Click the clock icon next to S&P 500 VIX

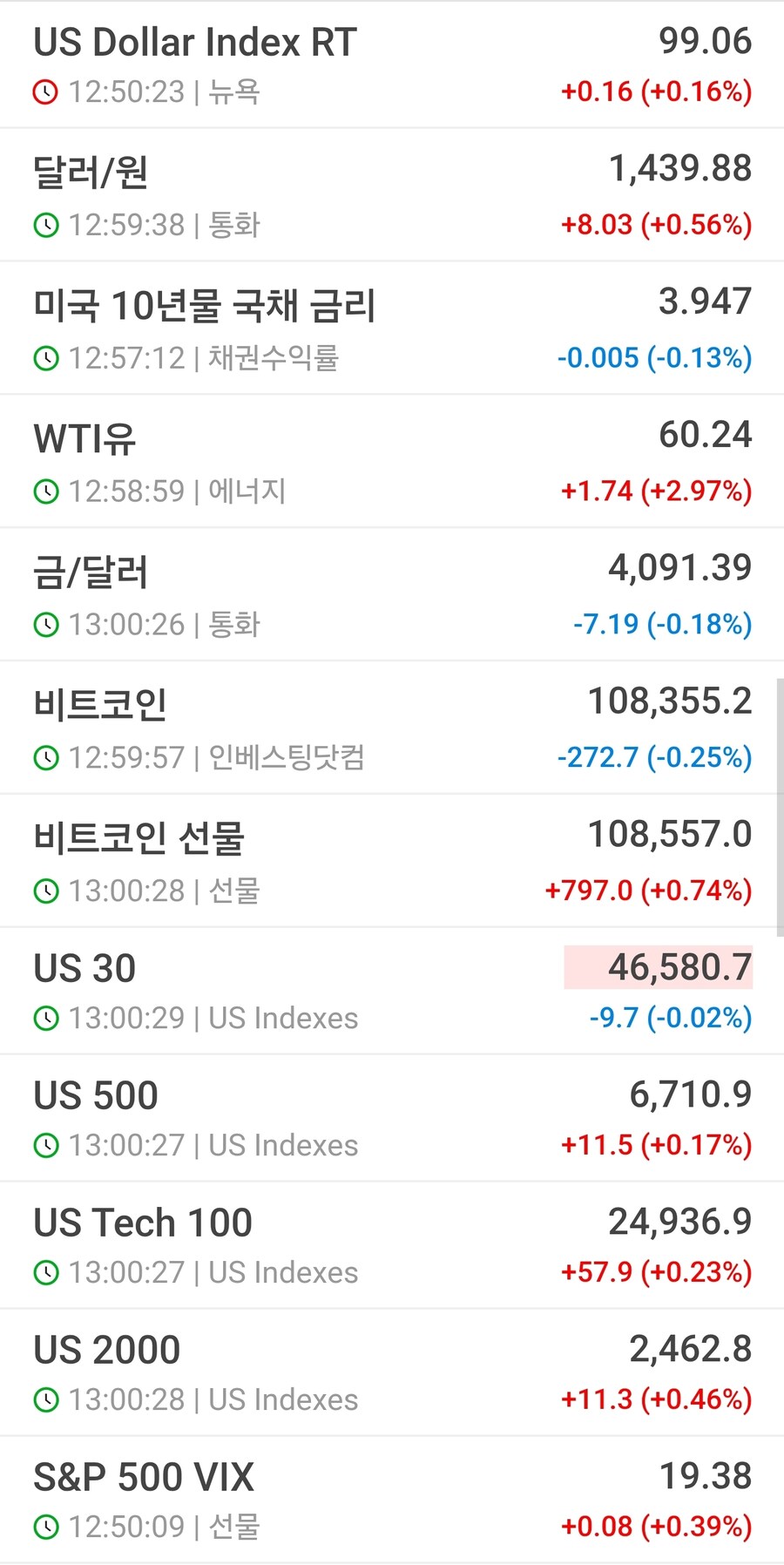(46, 1528)
